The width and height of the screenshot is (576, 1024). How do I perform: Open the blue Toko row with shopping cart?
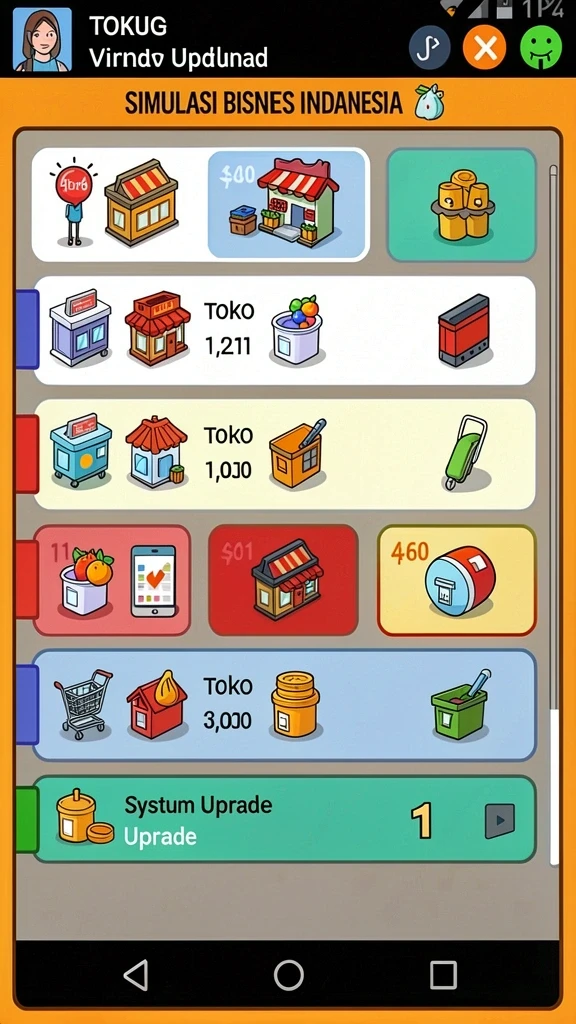pyautogui.click(x=285, y=705)
